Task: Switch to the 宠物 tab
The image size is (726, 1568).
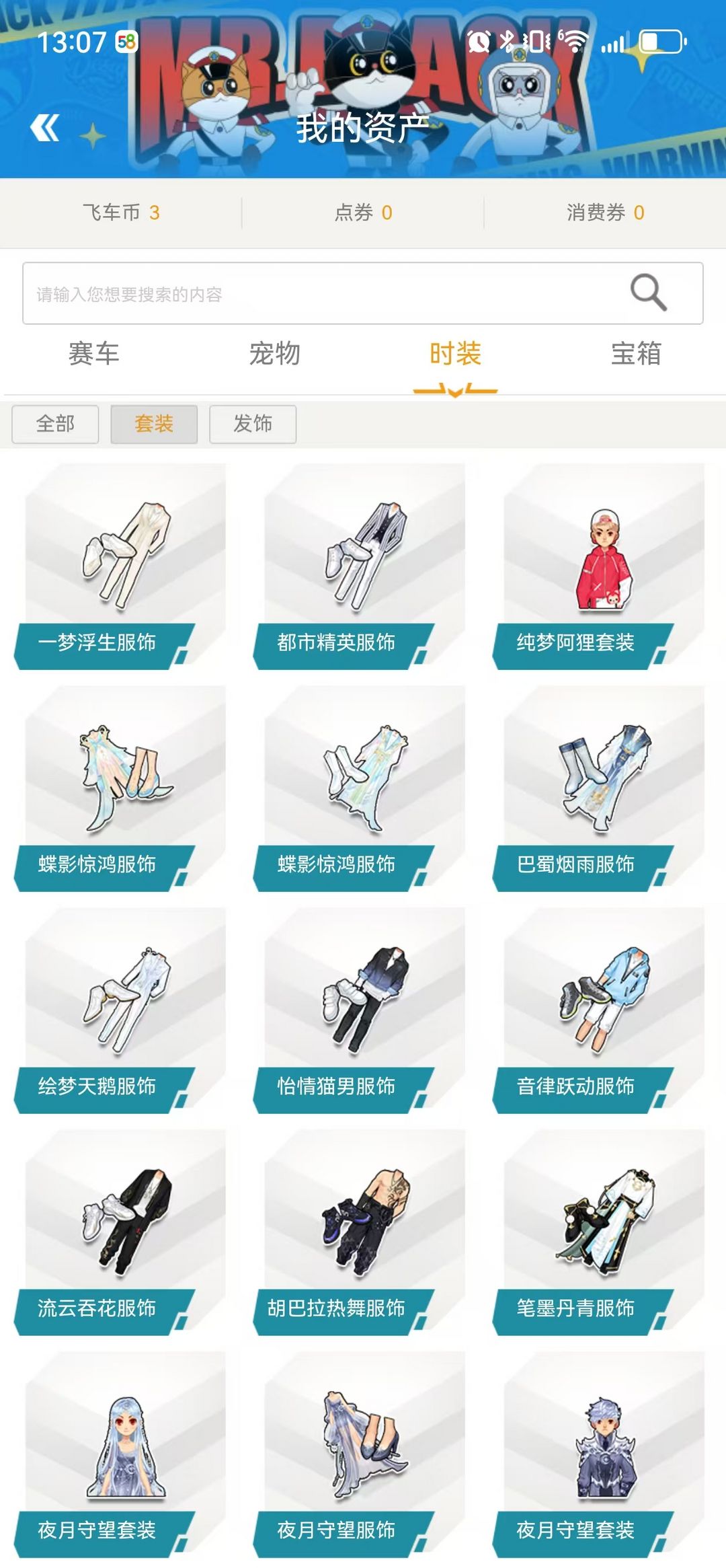Action: coord(274,354)
